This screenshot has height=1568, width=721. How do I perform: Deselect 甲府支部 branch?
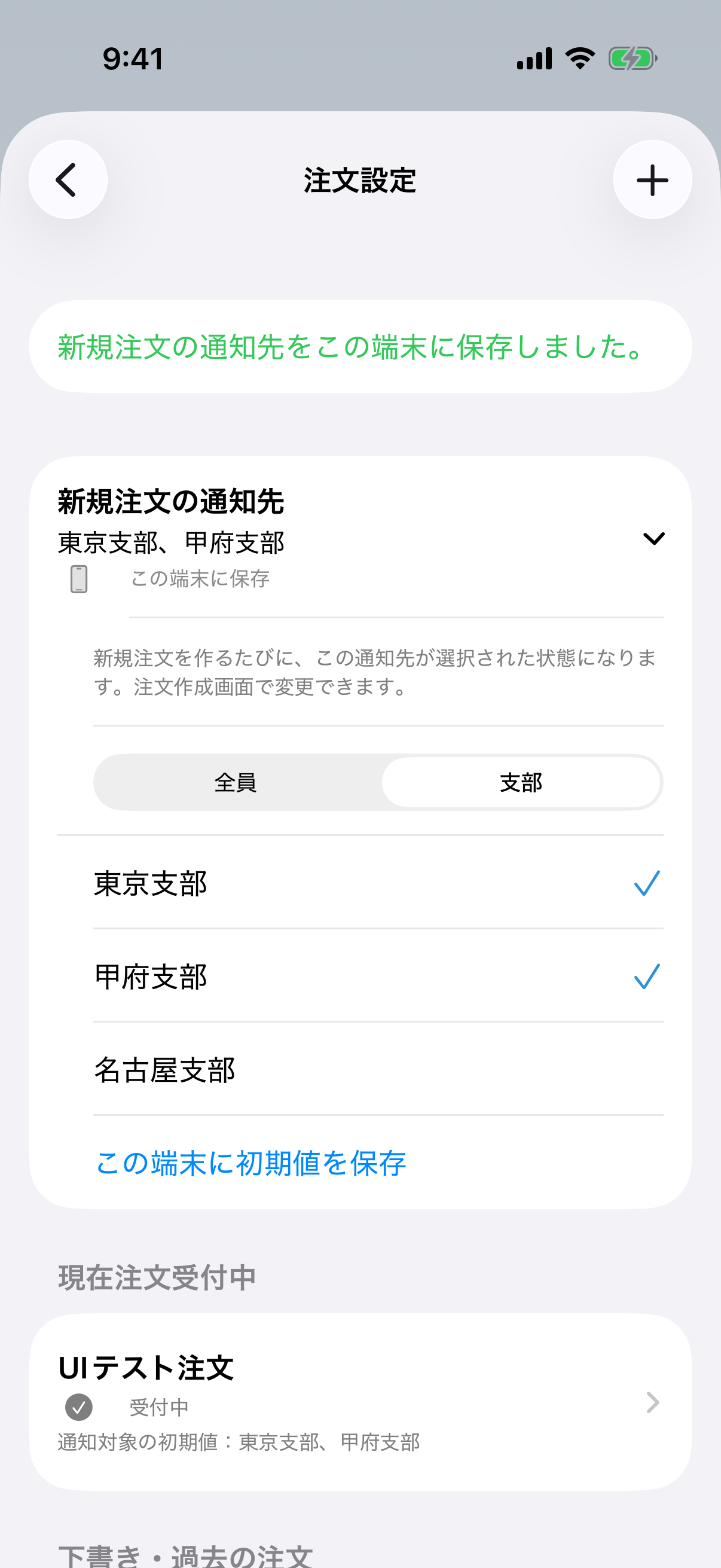coord(378,976)
